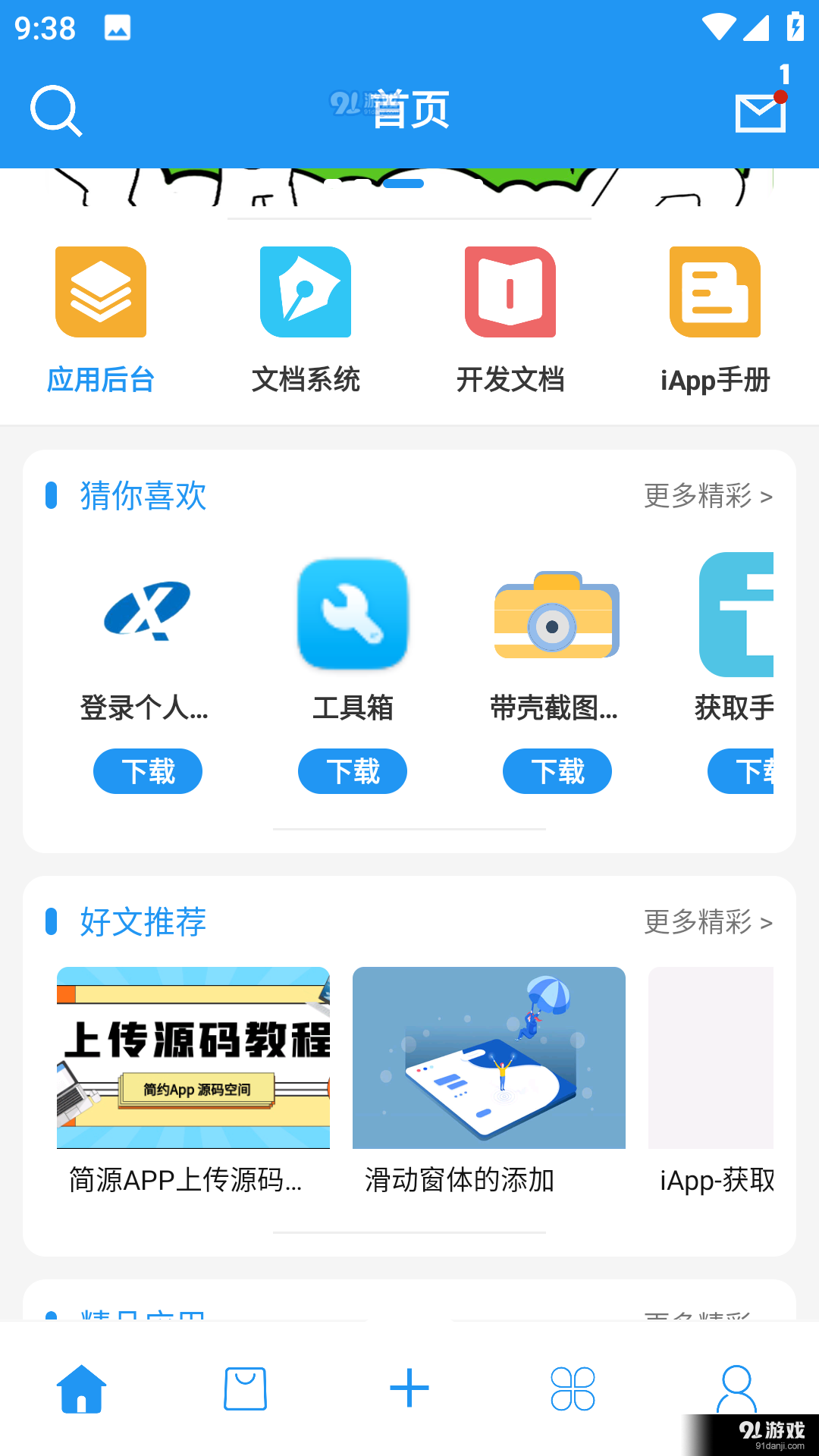819x1456 pixels.
Task: Select the 工具箱 app icon
Action: tap(353, 614)
